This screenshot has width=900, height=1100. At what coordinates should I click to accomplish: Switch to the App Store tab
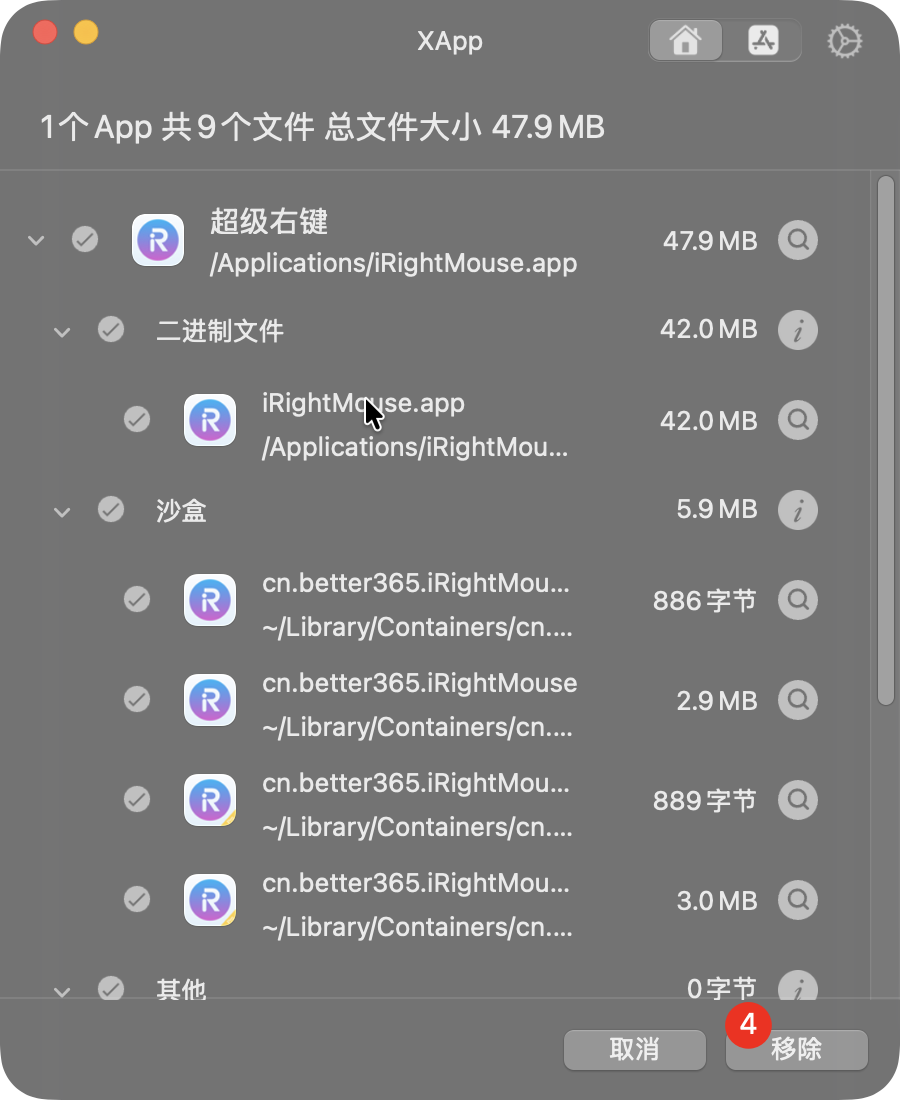tap(763, 41)
